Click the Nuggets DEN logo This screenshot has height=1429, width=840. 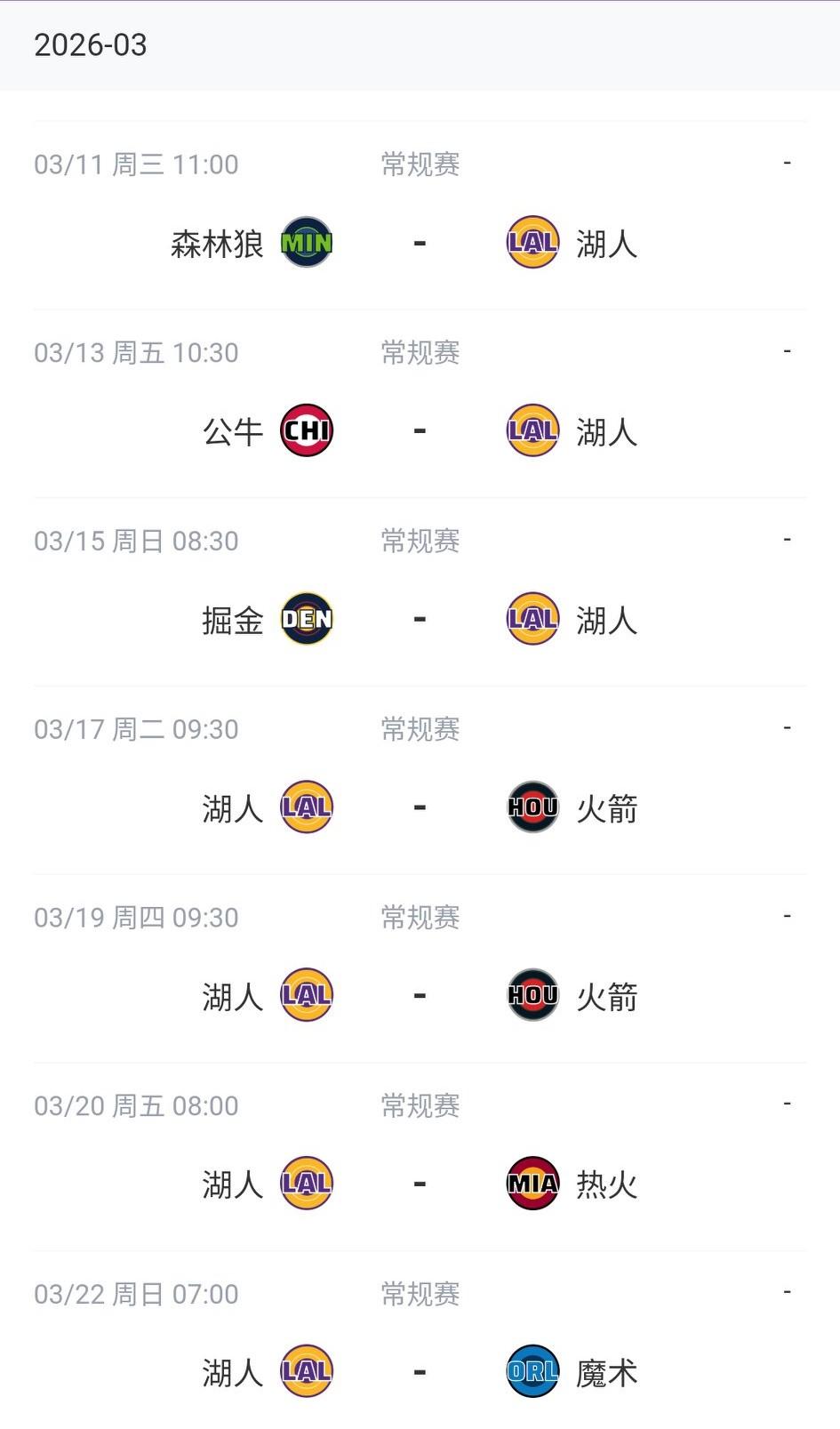click(x=306, y=618)
